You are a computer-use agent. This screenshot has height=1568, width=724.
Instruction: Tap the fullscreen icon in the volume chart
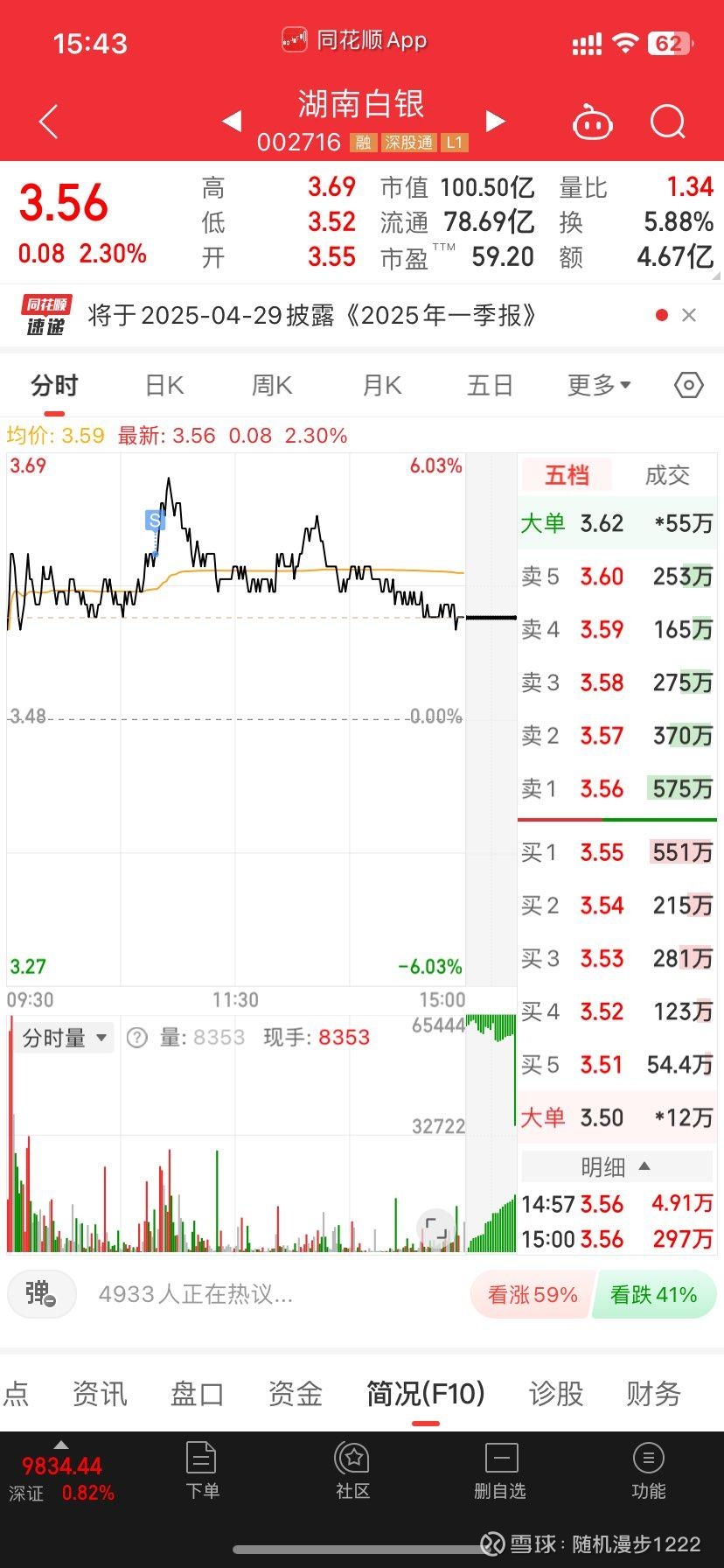[x=436, y=1228]
